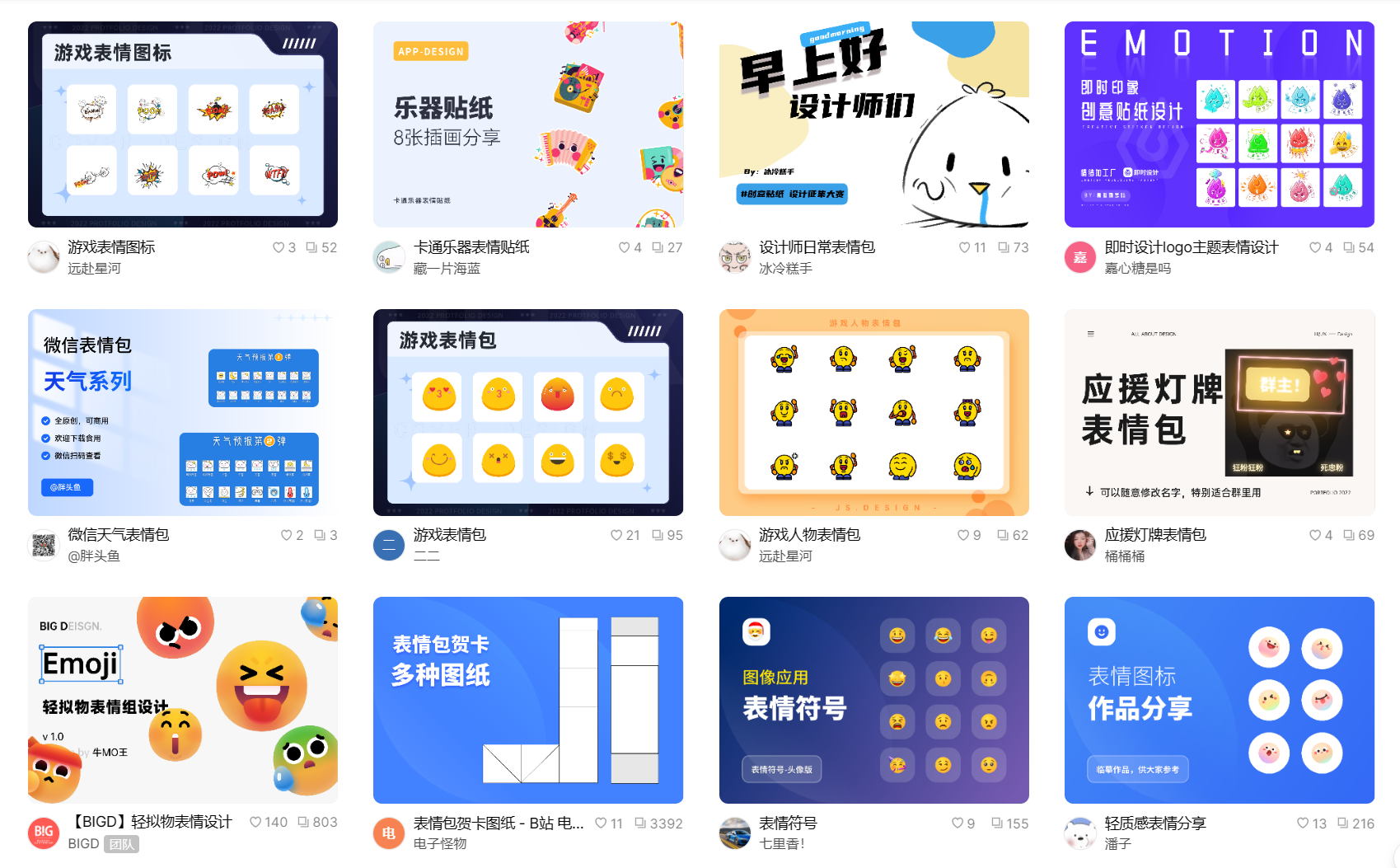Open the 应援灯牌表情包 card
The width and height of the screenshot is (1400, 868).
[x=1219, y=412]
